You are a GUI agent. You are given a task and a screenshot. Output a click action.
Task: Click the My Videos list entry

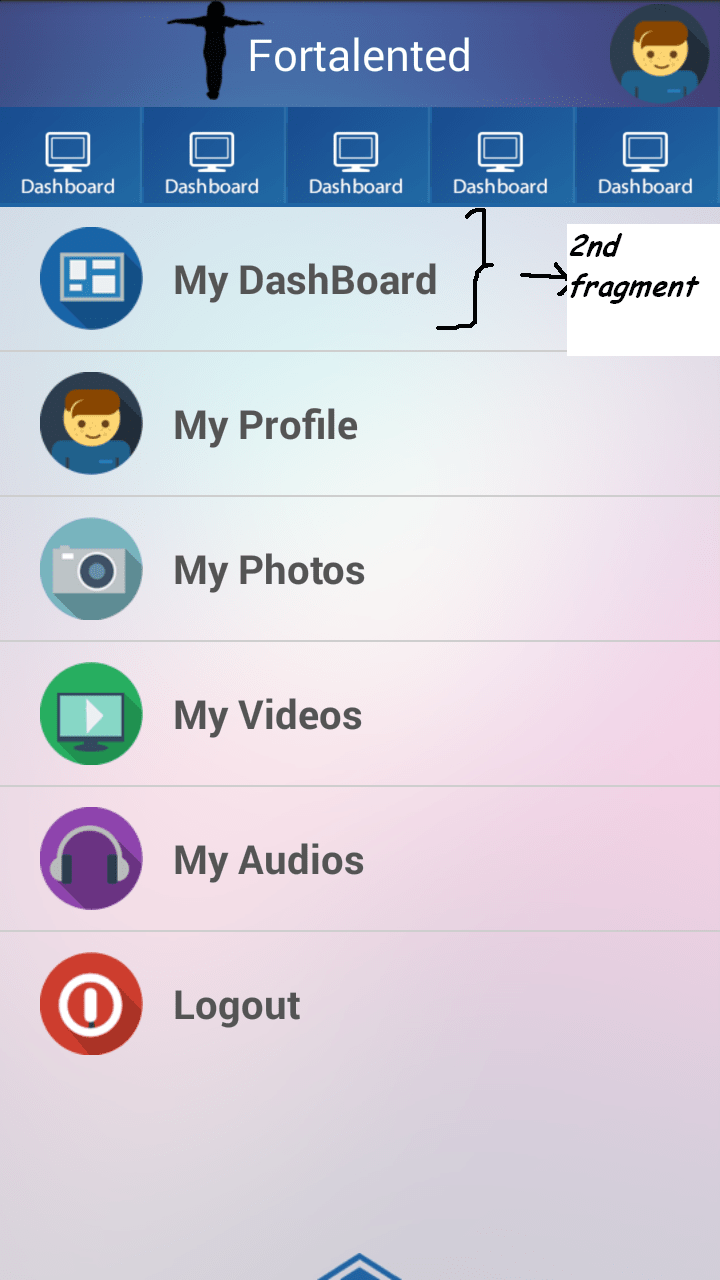pos(267,713)
